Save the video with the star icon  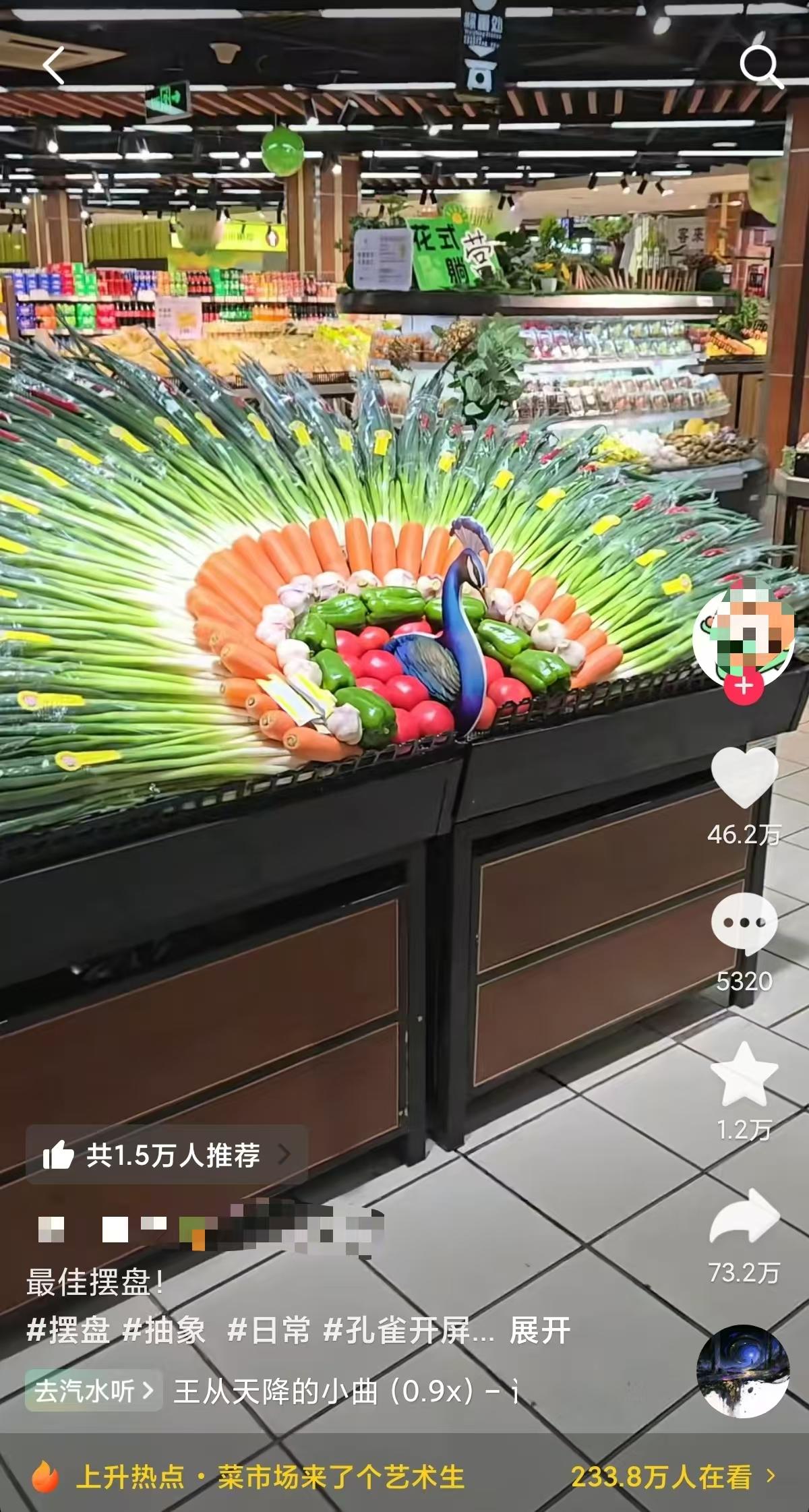point(744,1075)
